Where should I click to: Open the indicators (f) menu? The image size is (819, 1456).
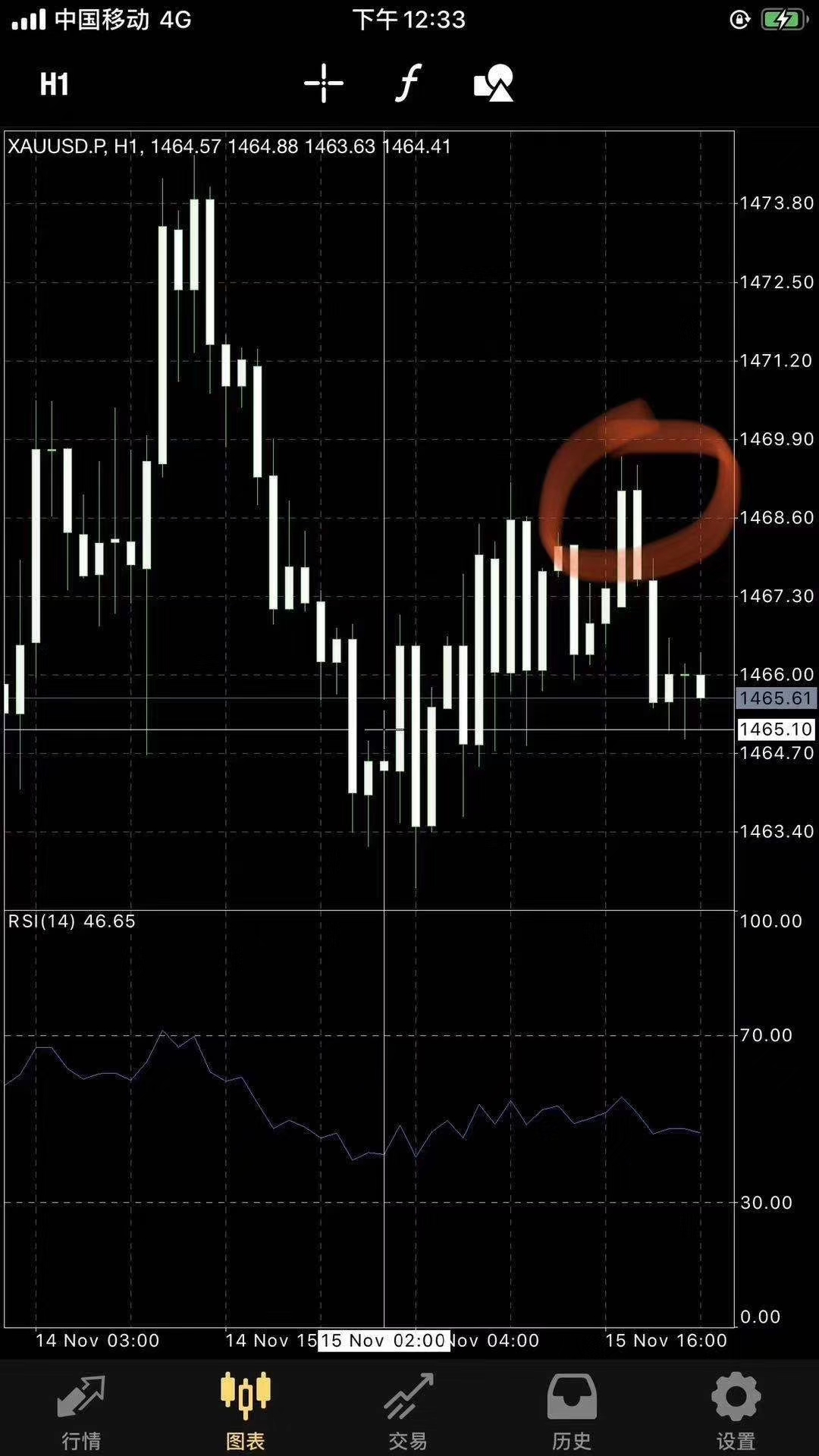408,83
